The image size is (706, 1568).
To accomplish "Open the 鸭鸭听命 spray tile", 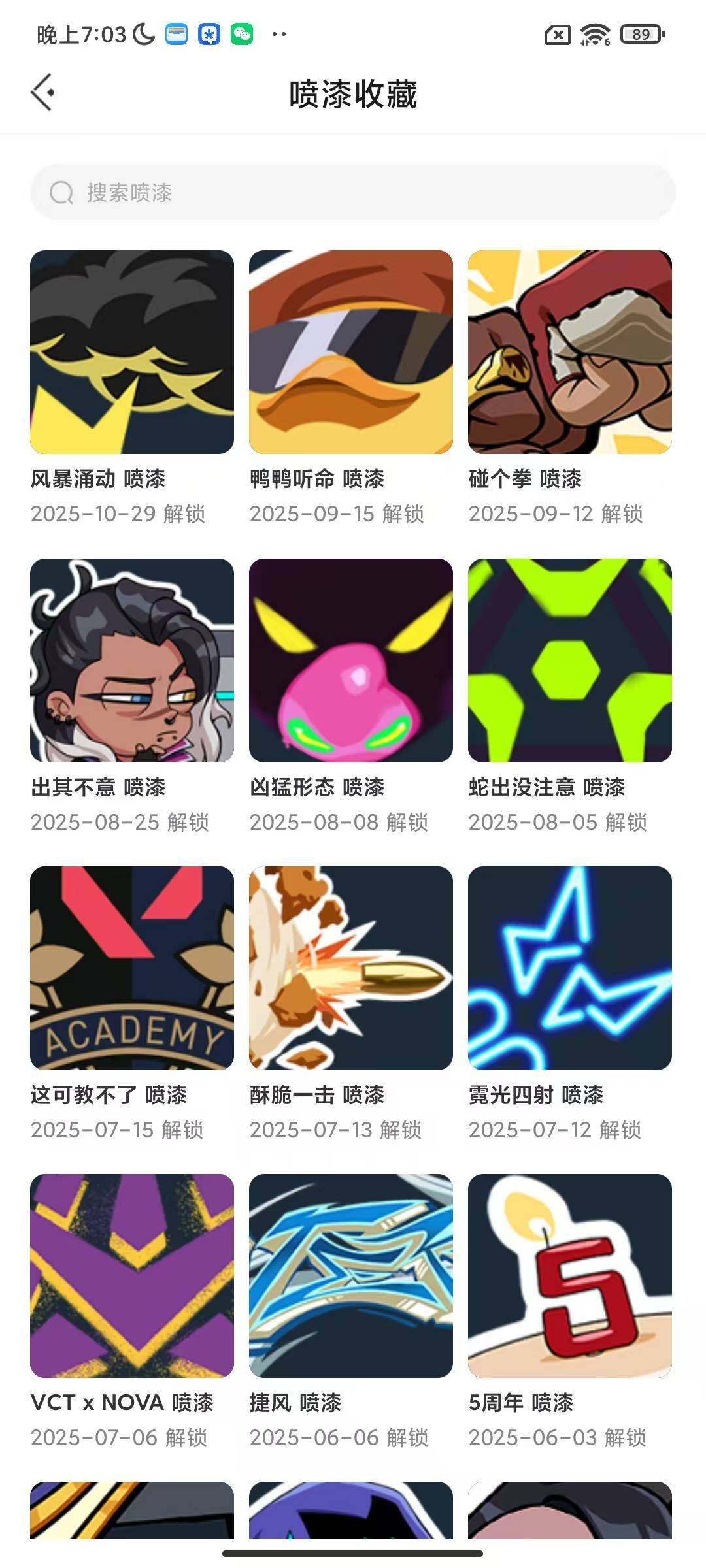I will tap(351, 352).
